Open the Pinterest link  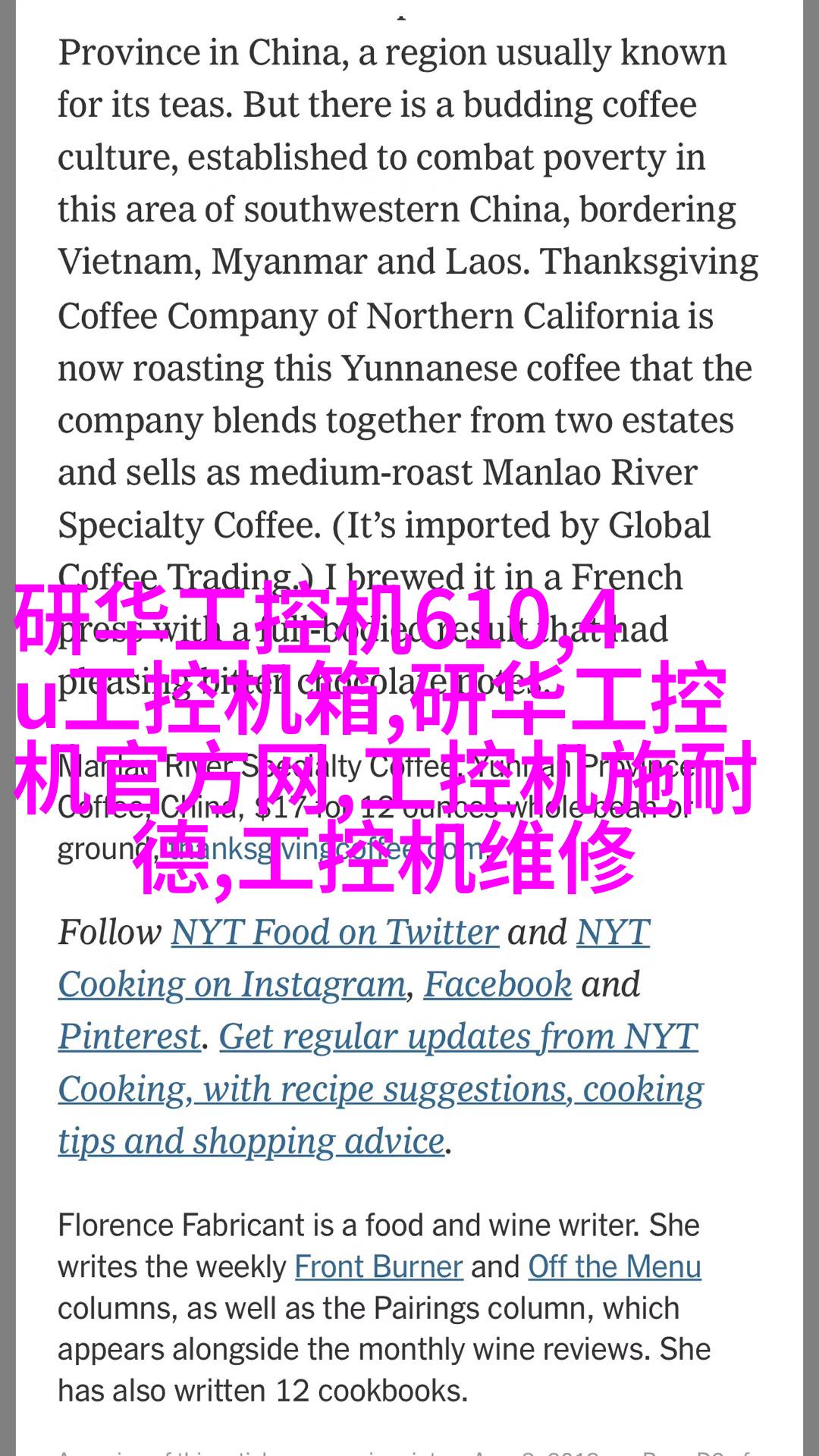pos(130,1037)
